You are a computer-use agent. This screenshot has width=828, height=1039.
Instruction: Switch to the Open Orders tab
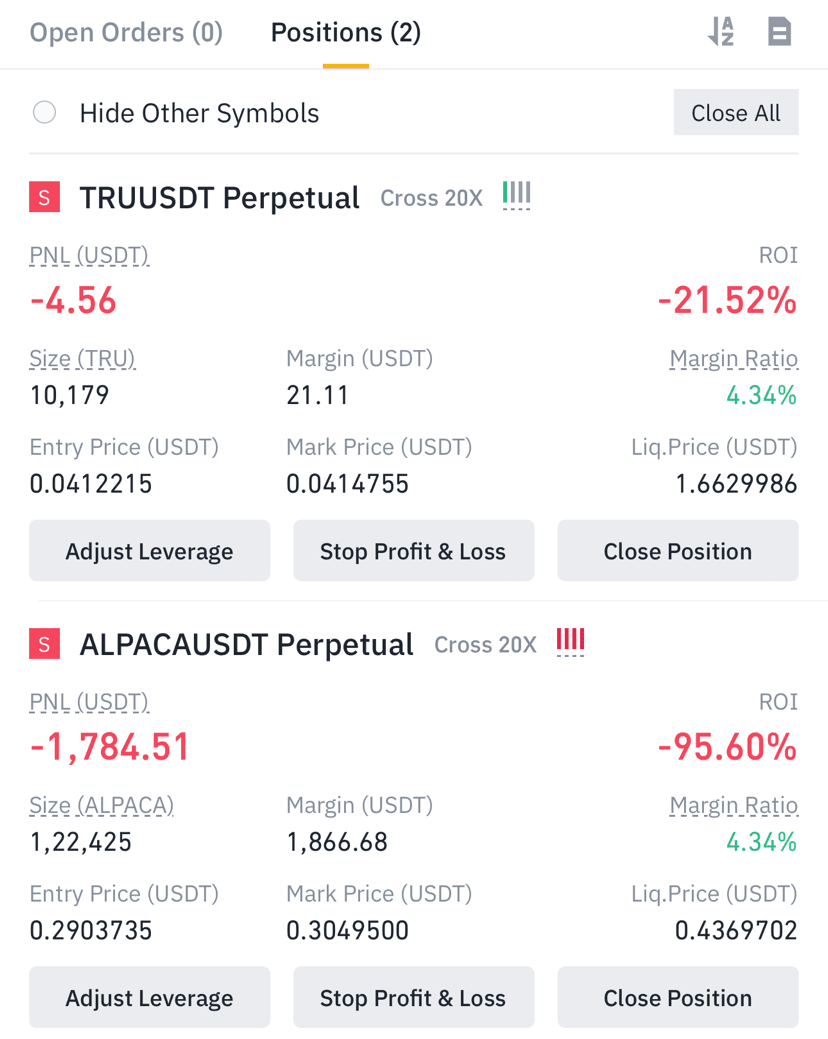[x=126, y=32]
